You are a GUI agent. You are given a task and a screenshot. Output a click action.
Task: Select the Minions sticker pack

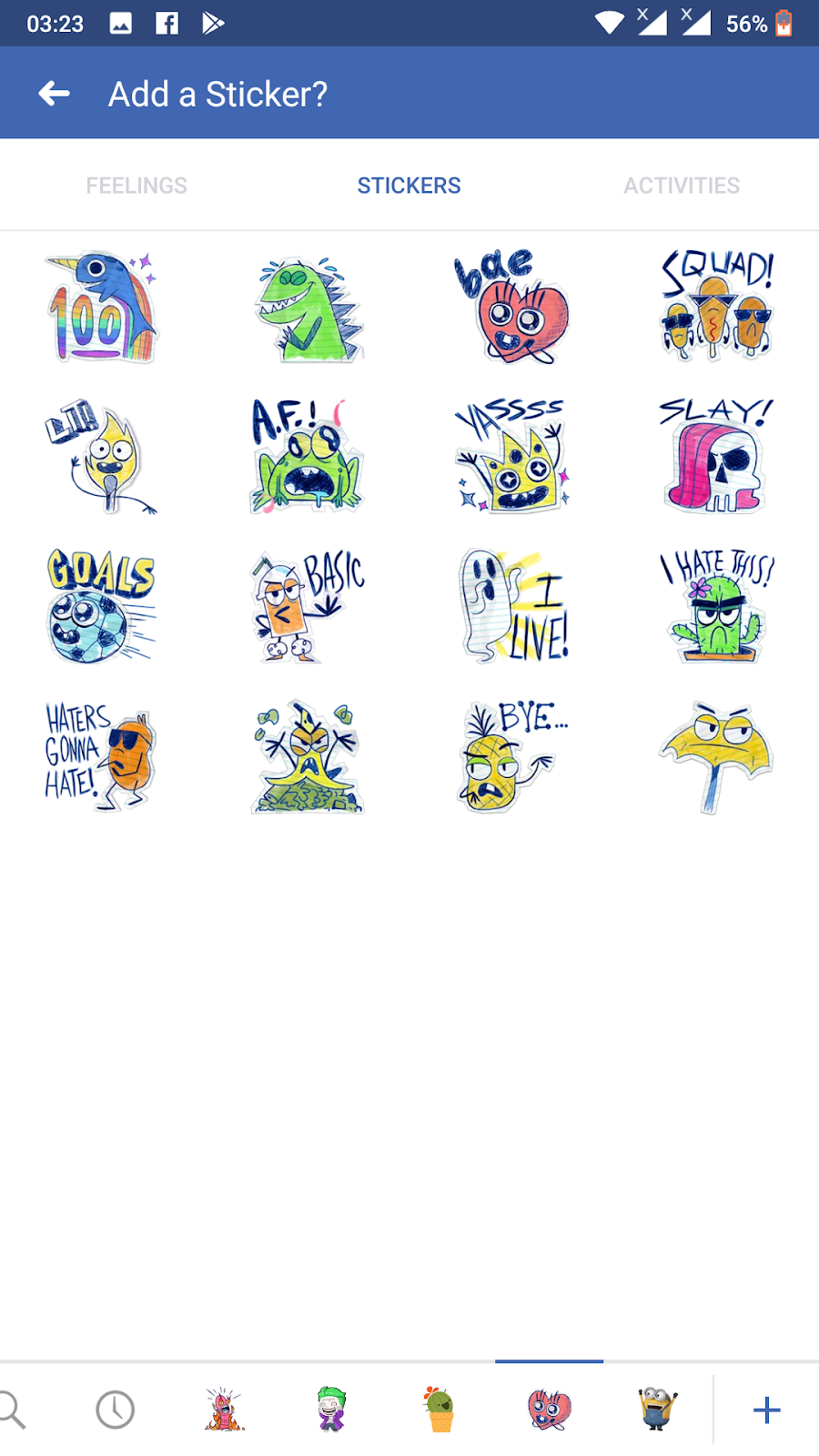657,1410
